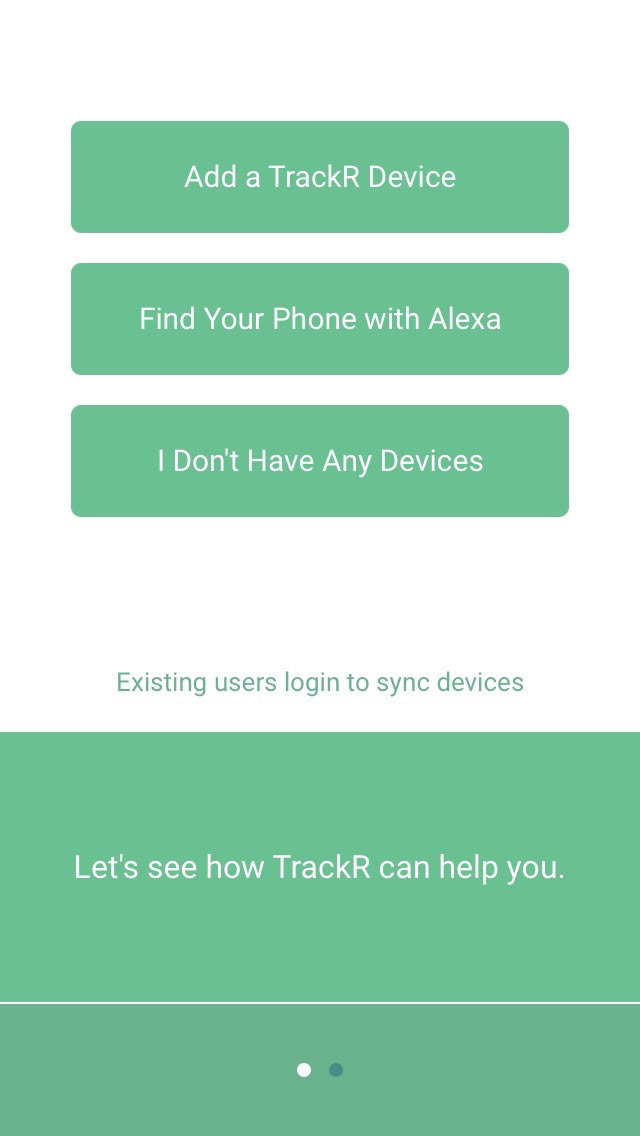Image resolution: width=640 pixels, height=1136 pixels.
Task: Open existing users login link
Action: 320,683
